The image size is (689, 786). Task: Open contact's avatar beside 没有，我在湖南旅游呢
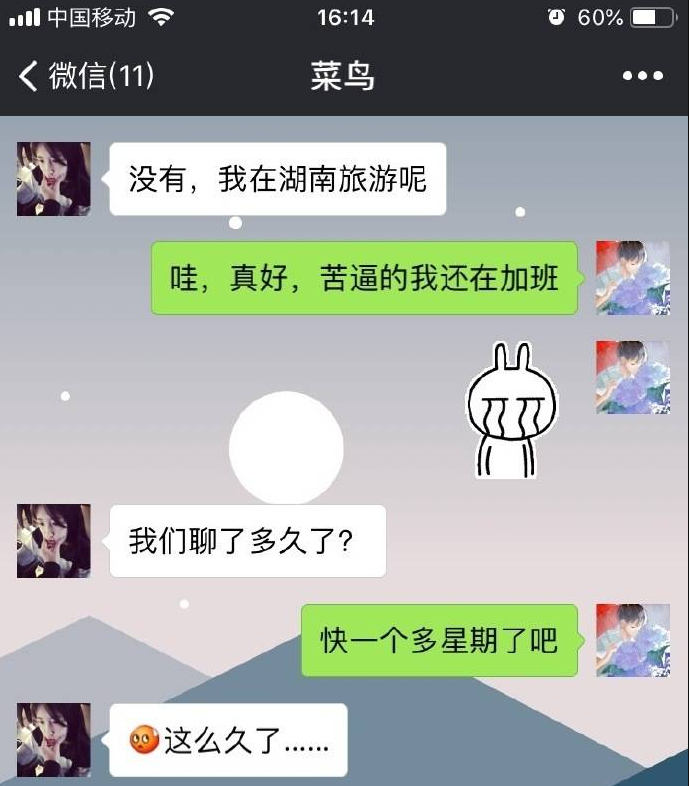(54, 179)
